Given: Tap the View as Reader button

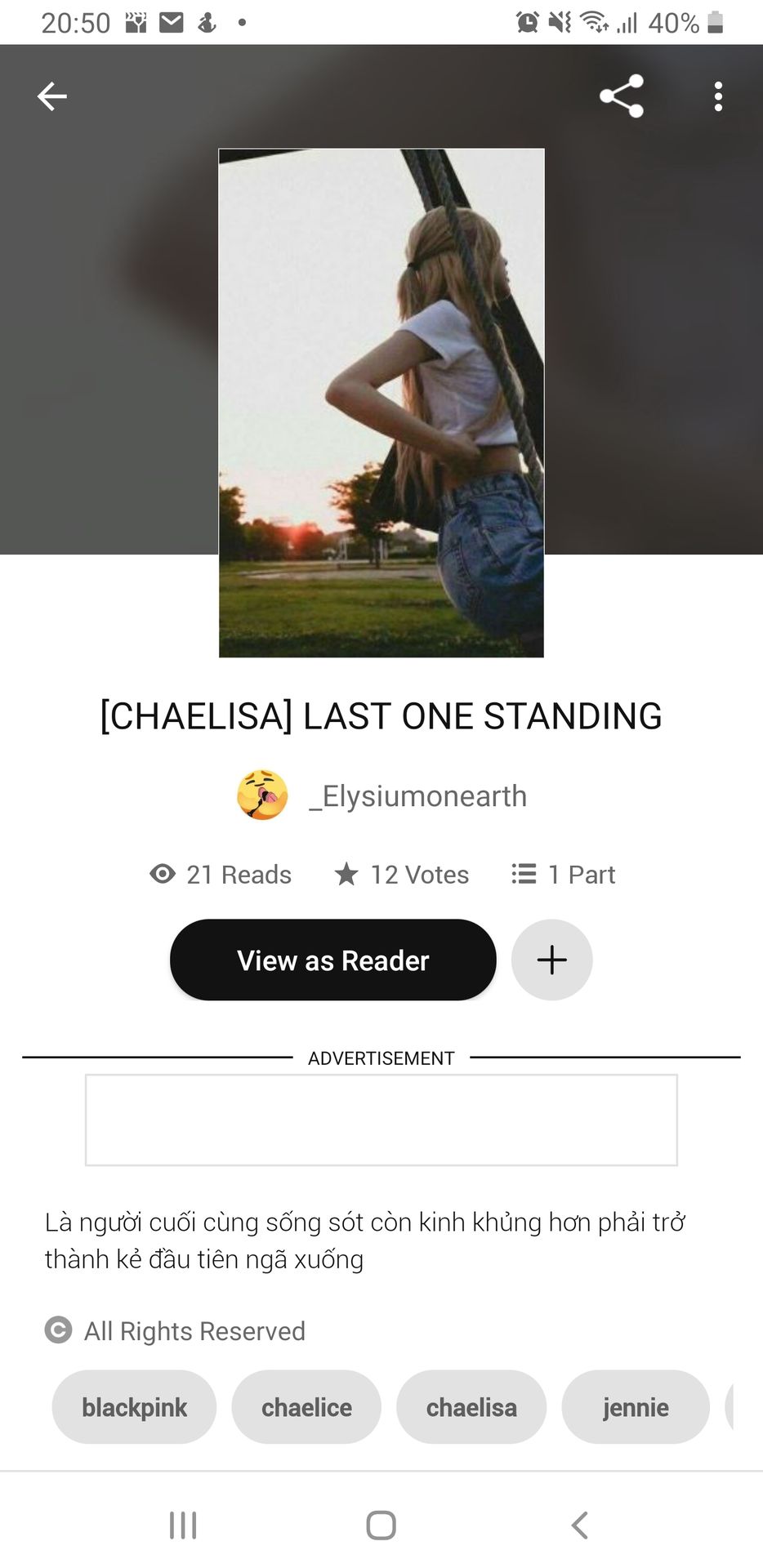Looking at the screenshot, I should (332, 960).
